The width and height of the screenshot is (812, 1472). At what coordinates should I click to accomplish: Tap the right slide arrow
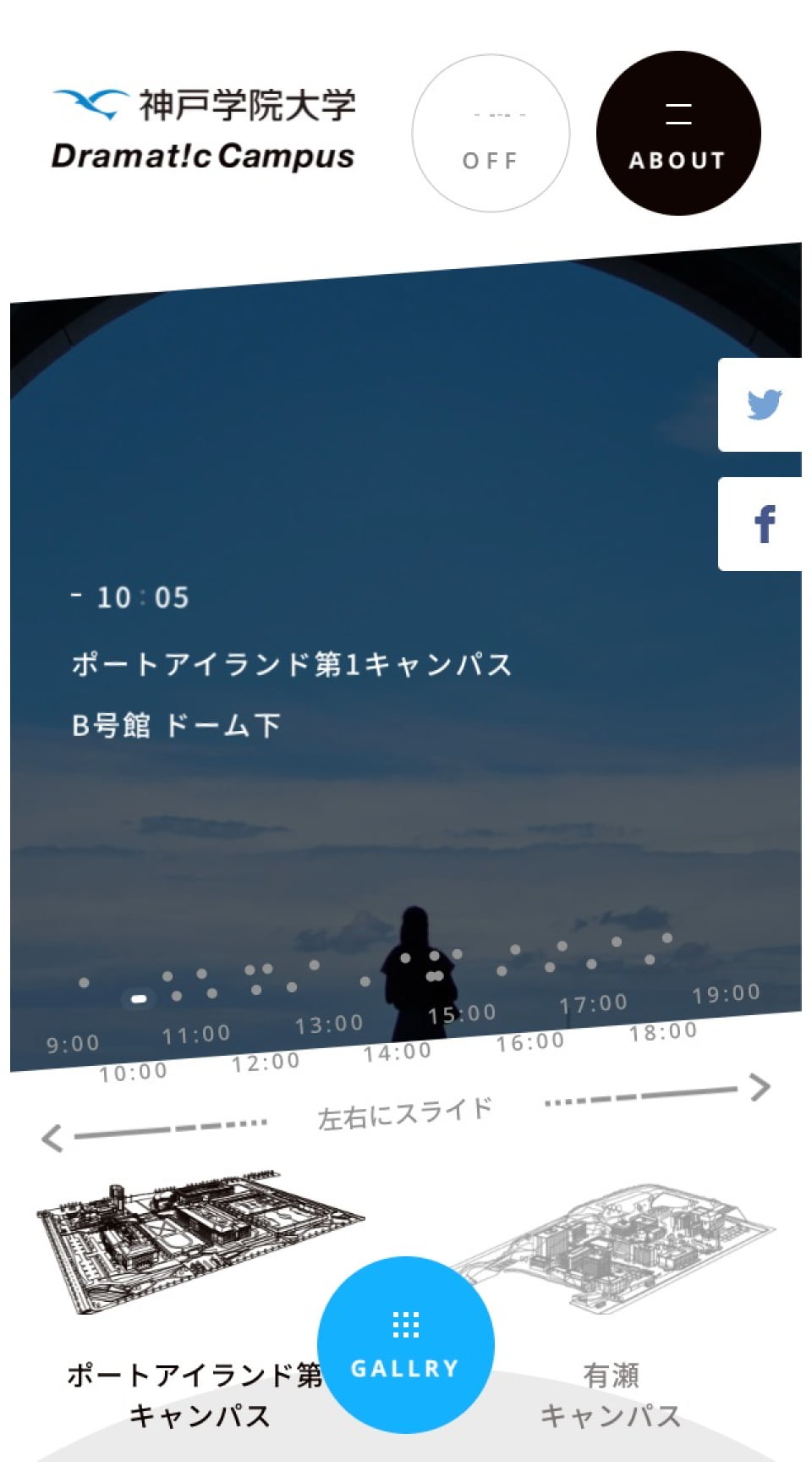(x=760, y=1086)
